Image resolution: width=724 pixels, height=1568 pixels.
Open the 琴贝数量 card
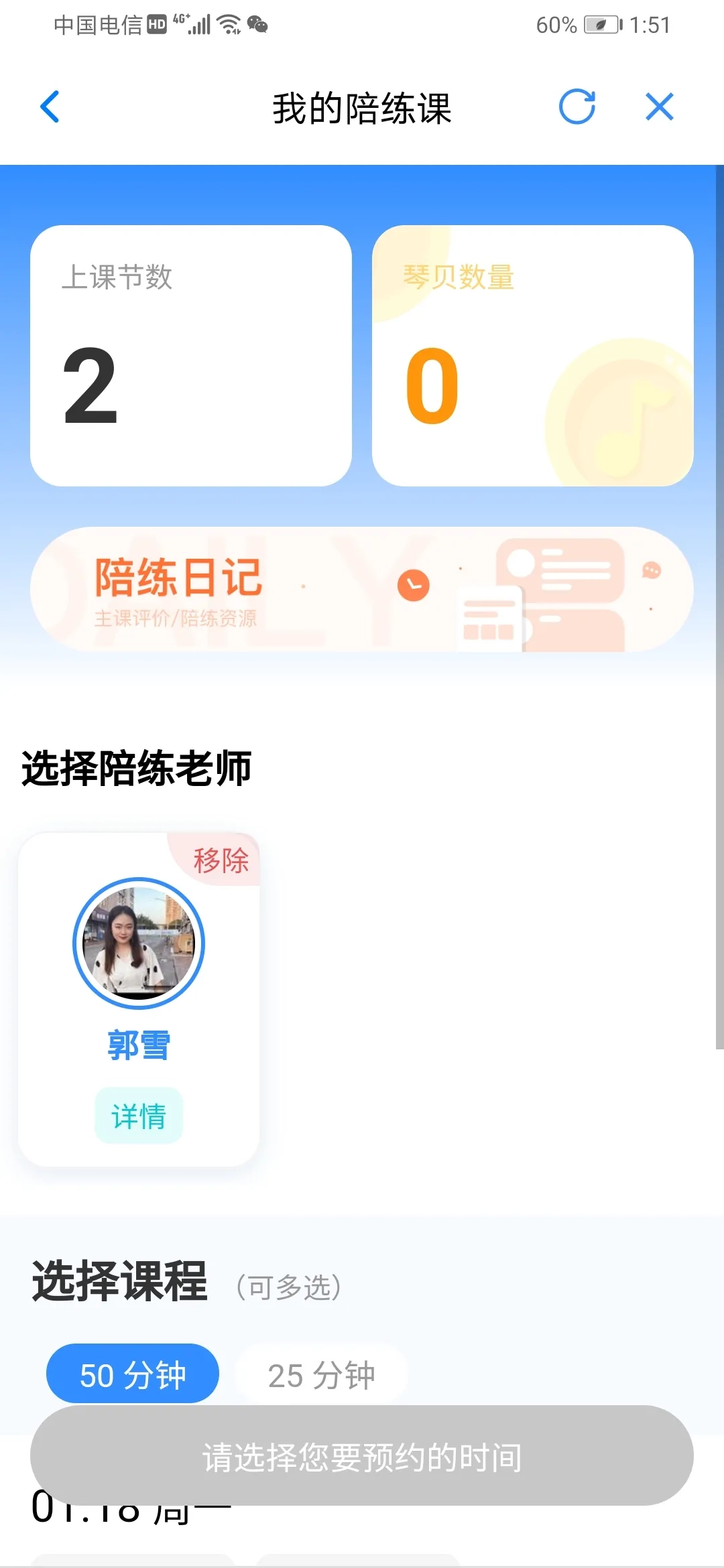tap(532, 355)
